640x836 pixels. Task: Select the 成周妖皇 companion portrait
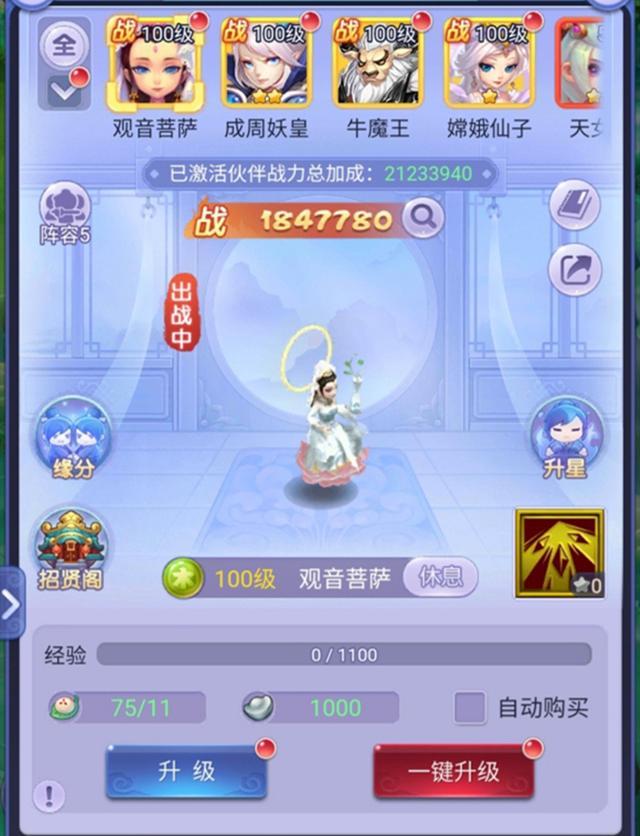[x=265, y=63]
